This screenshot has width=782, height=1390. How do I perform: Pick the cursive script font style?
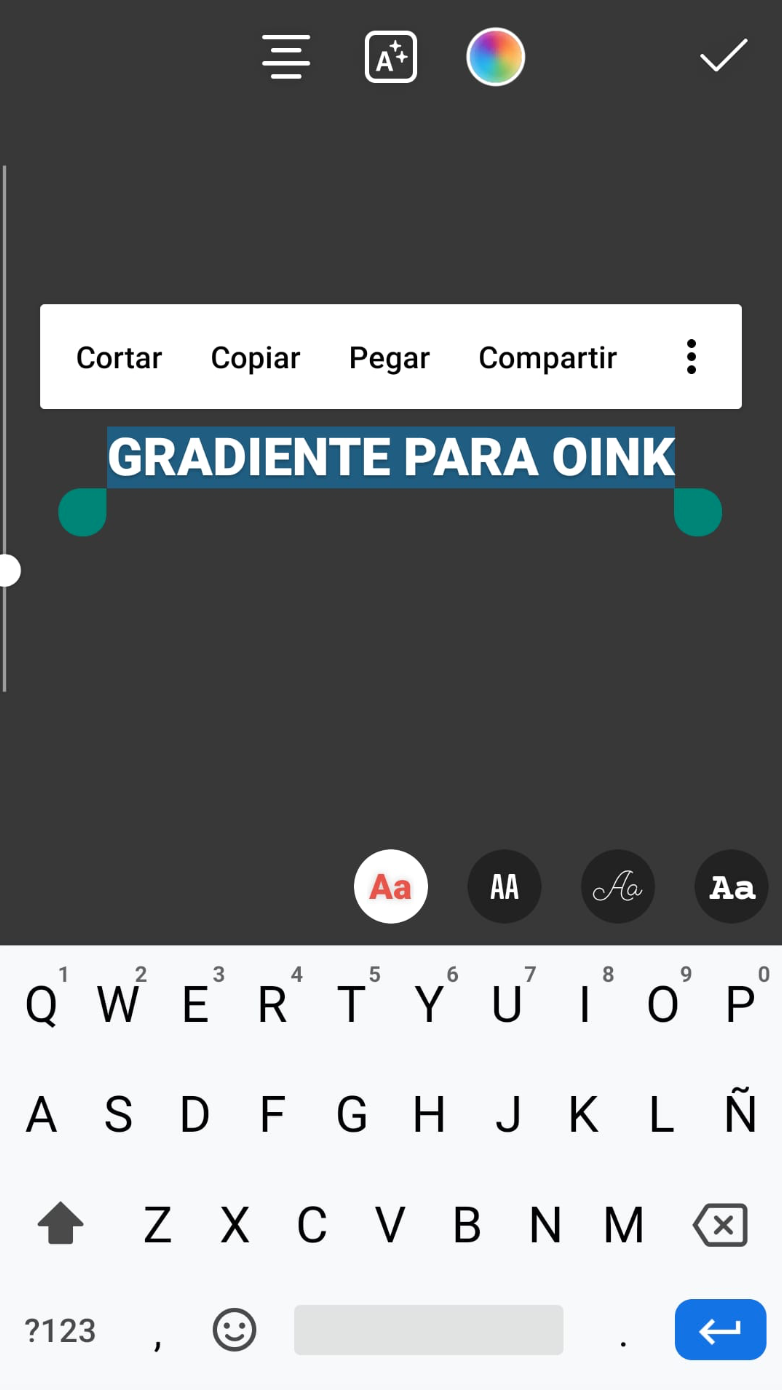click(618, 887)
